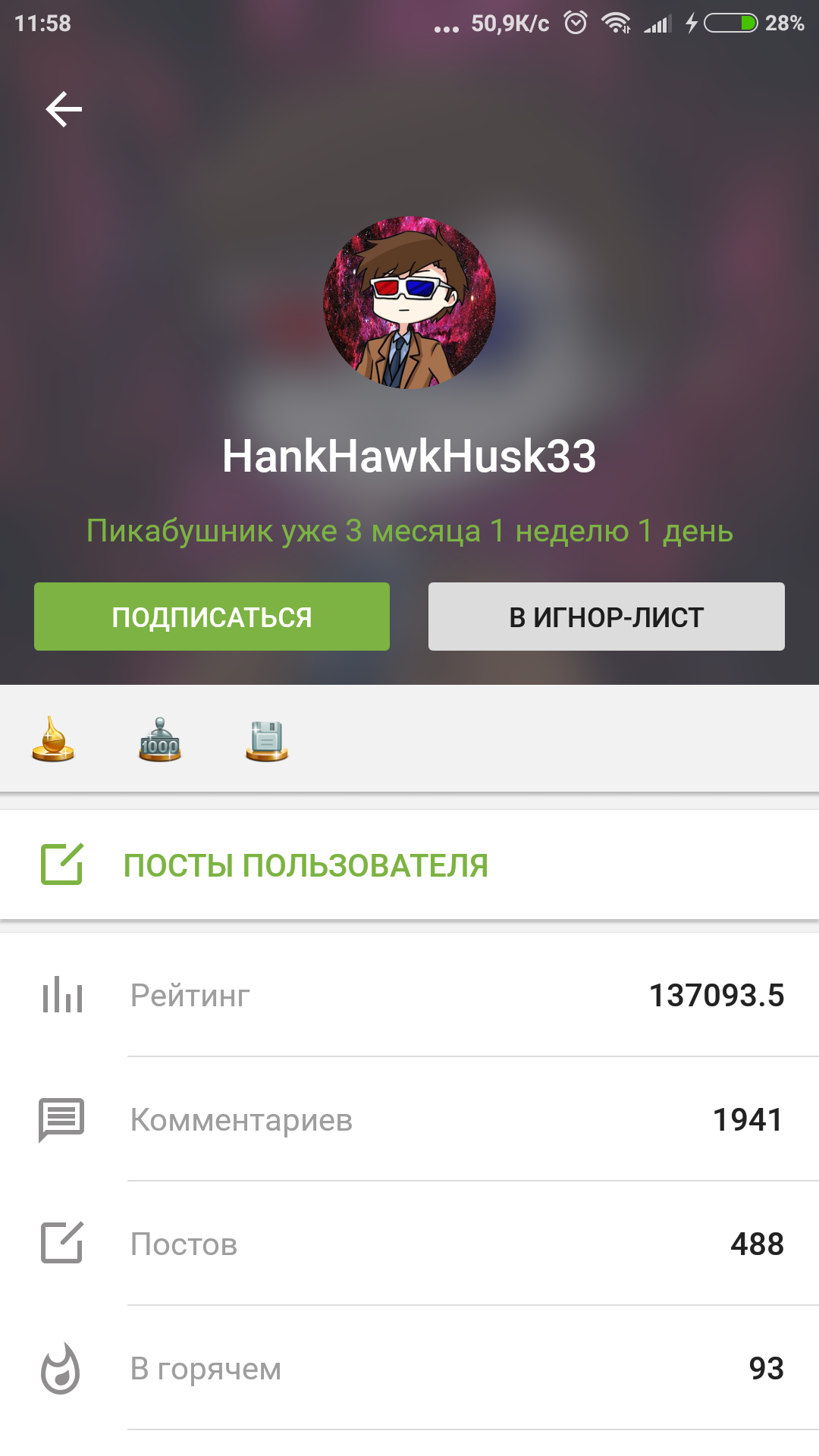Add user to ignore list

click(606, 617)
